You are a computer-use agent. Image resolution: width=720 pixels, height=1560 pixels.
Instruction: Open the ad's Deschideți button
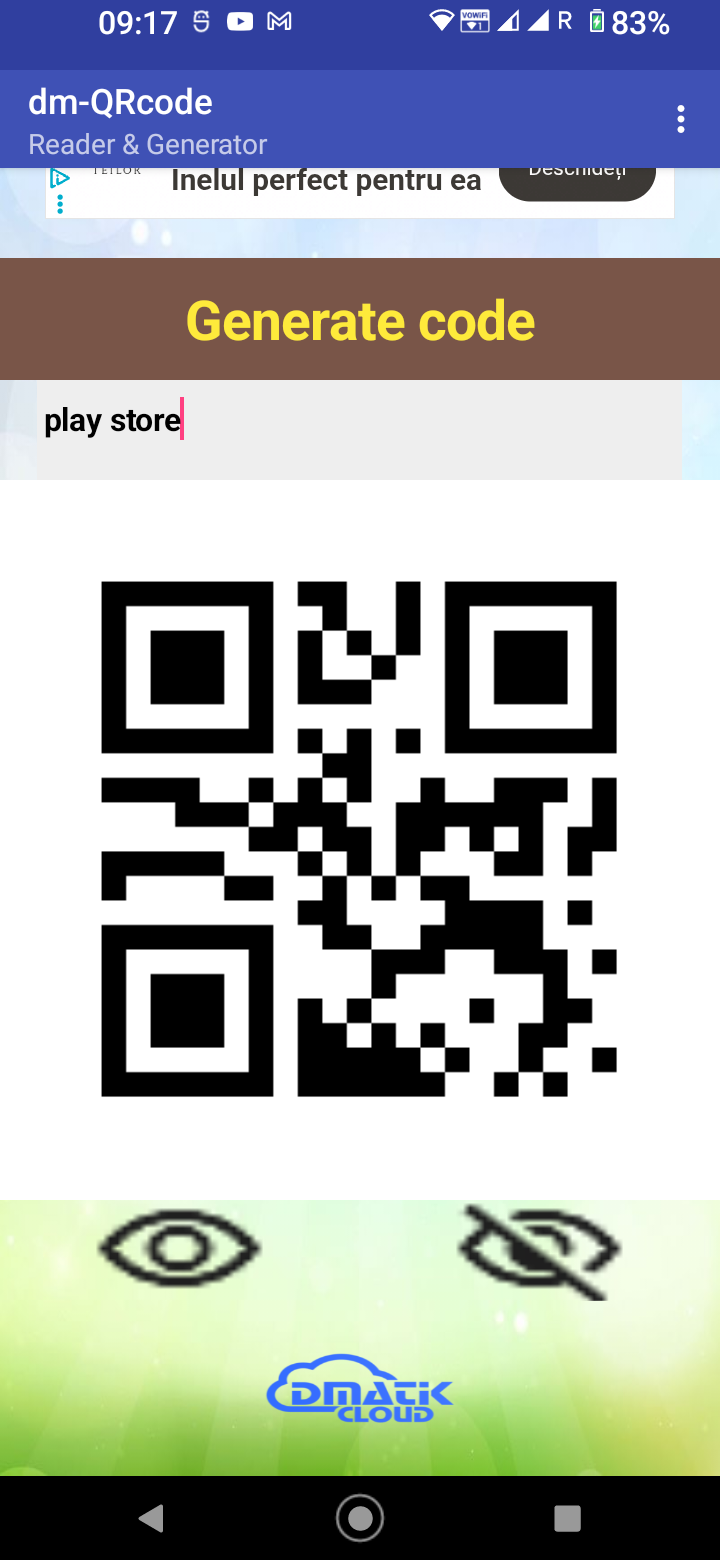pos(577,180)
